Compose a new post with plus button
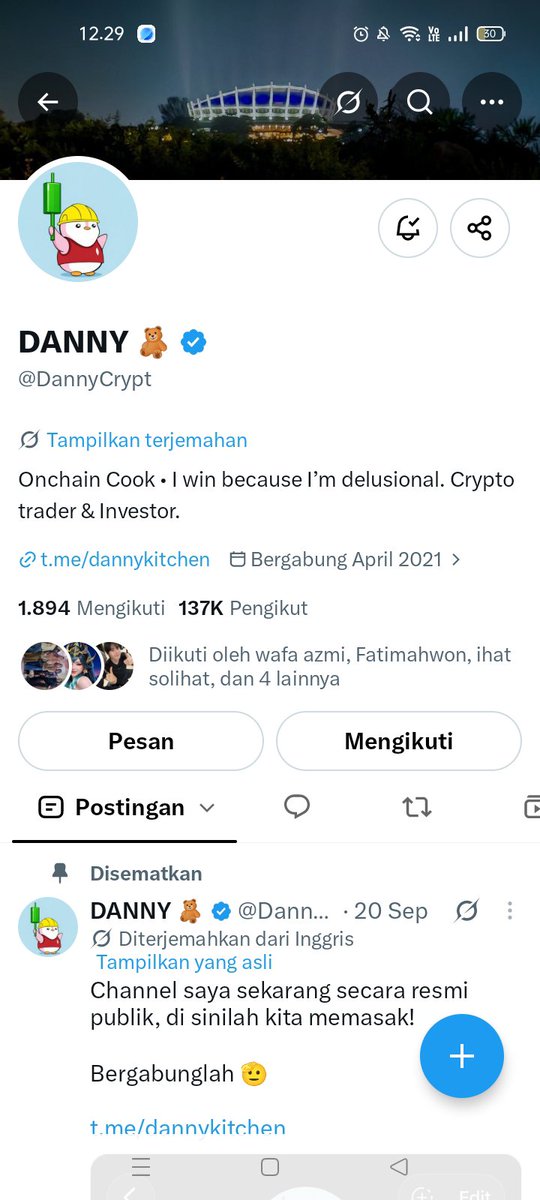The height and width of the screenshot is (1200, 540). (462, 1056)
